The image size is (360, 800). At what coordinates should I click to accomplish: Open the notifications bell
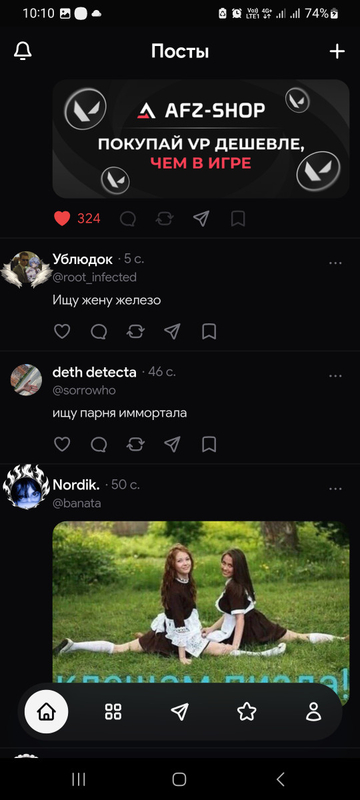pos(22,51)
